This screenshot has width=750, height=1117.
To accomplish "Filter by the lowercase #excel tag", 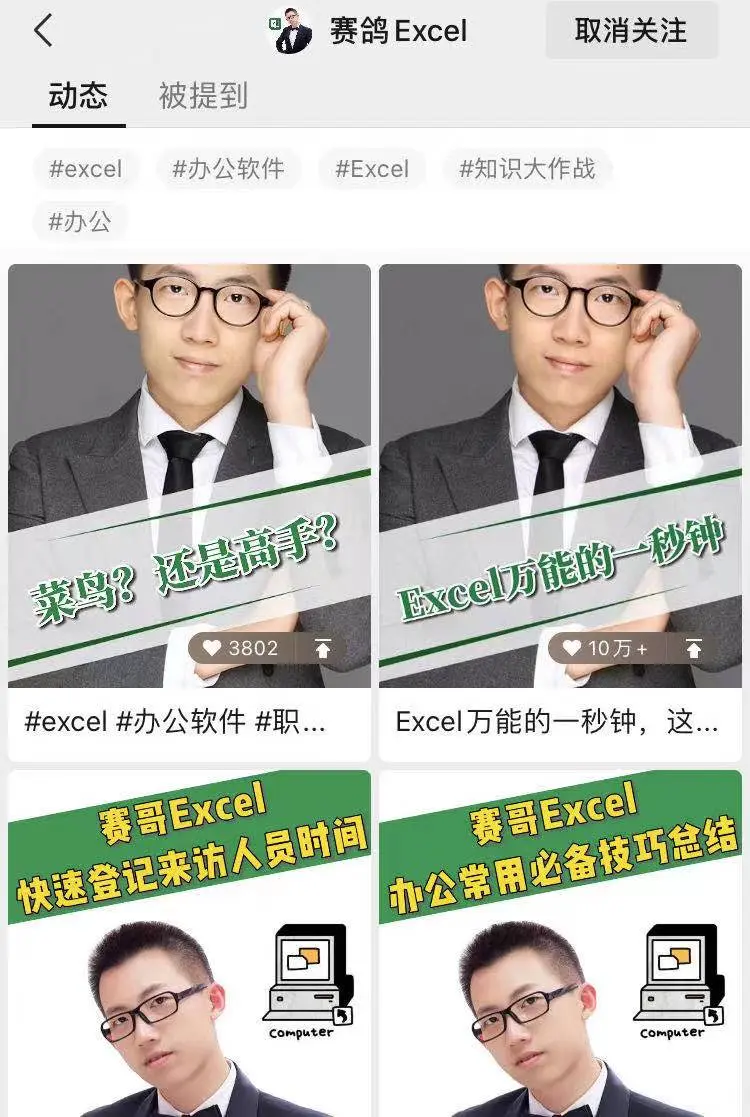I will point(86,169).
